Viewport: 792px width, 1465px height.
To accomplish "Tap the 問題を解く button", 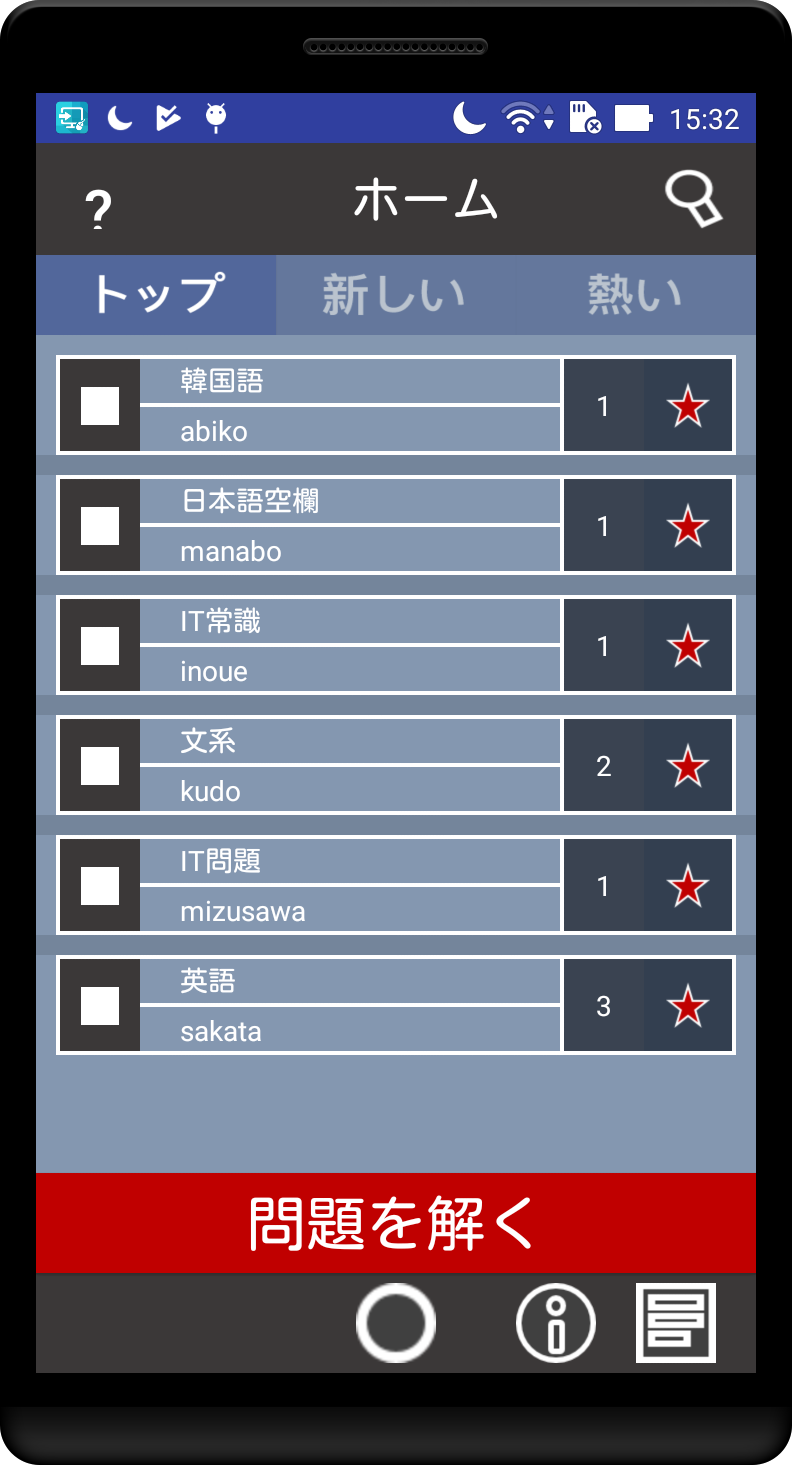I will click(396, 1223).
